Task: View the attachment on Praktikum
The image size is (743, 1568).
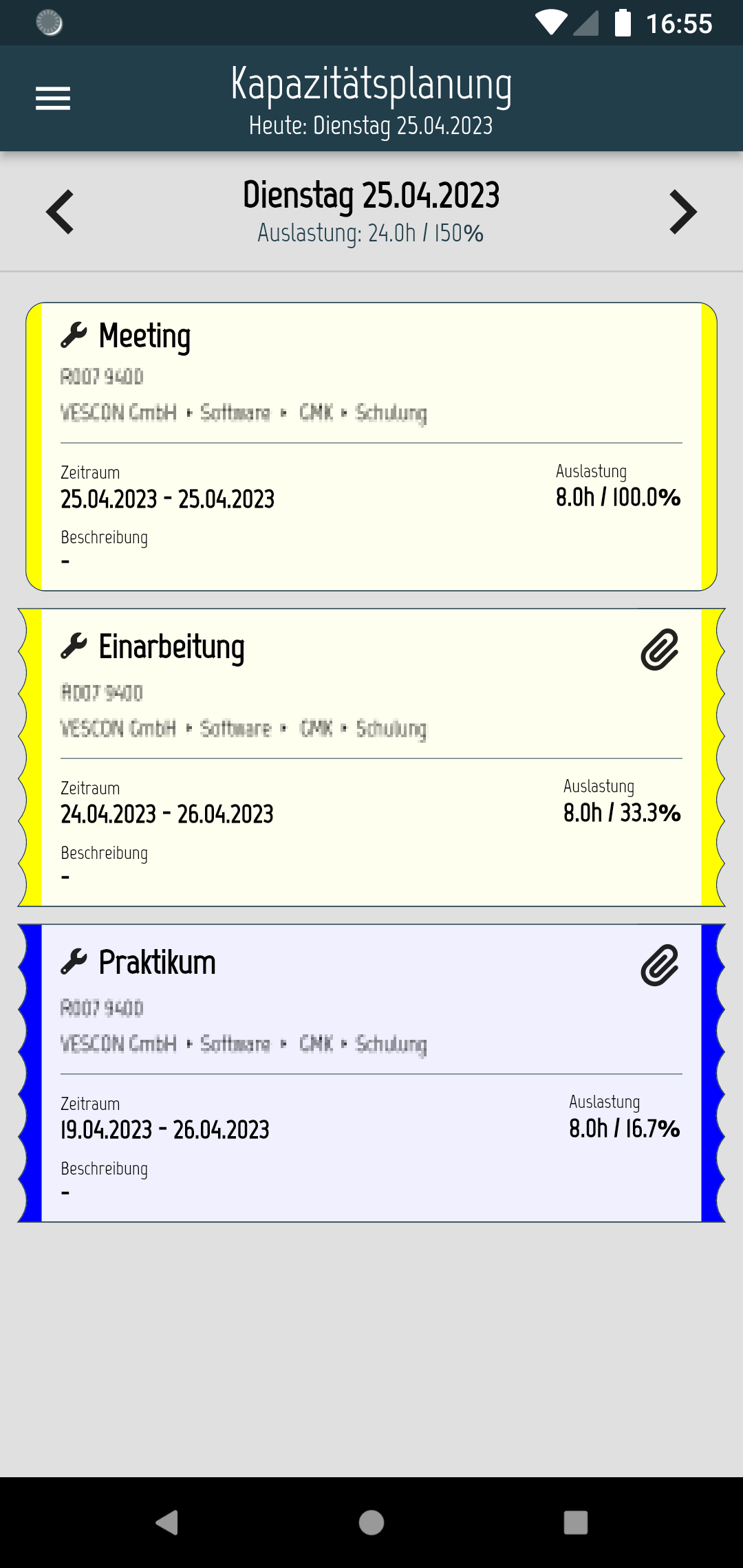Action: [x=659, y=965]
